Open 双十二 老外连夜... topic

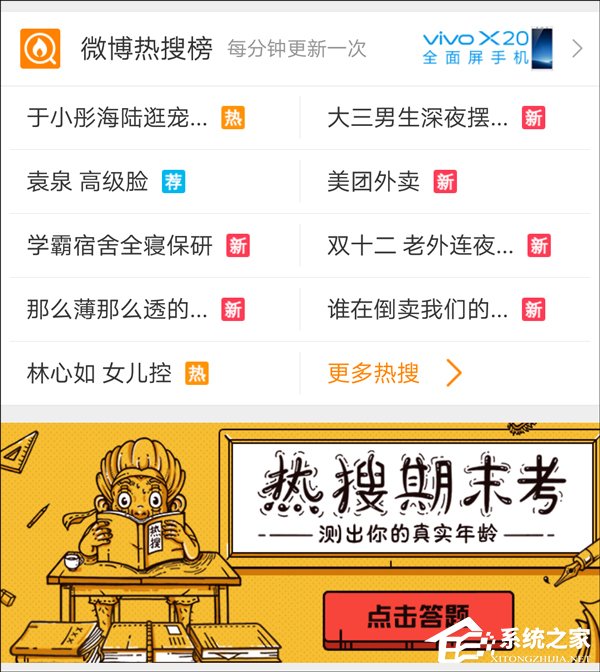[x=420, y=245]
